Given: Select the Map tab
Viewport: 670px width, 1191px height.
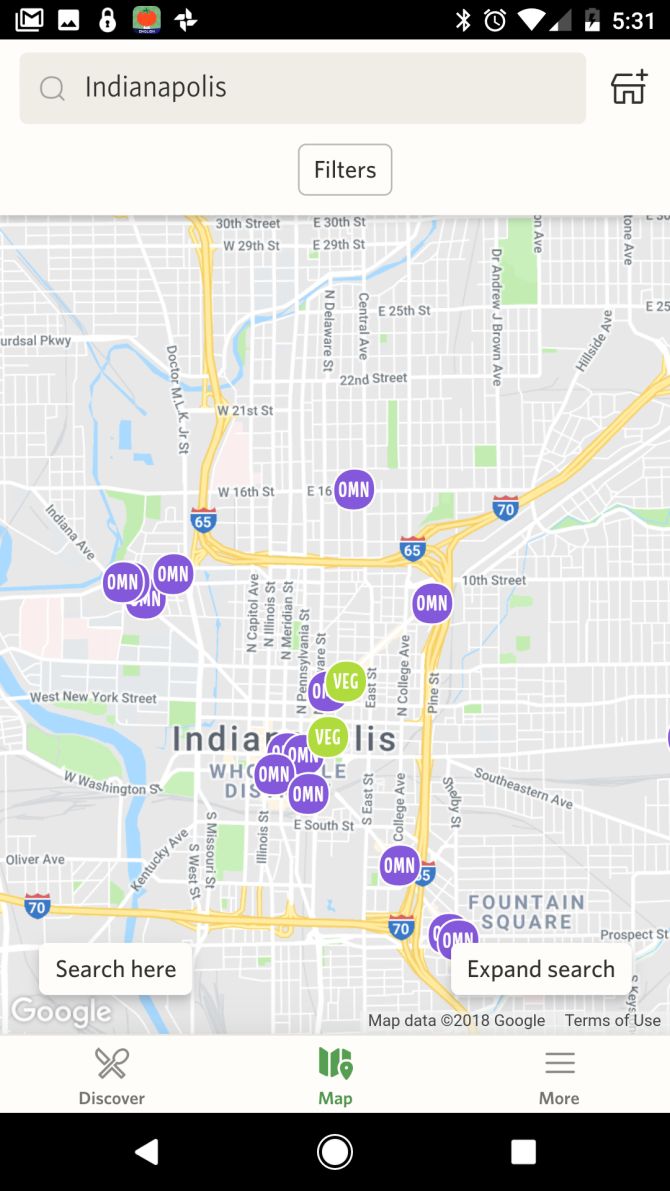Looking at the screenshot, I should (335, 1076).
